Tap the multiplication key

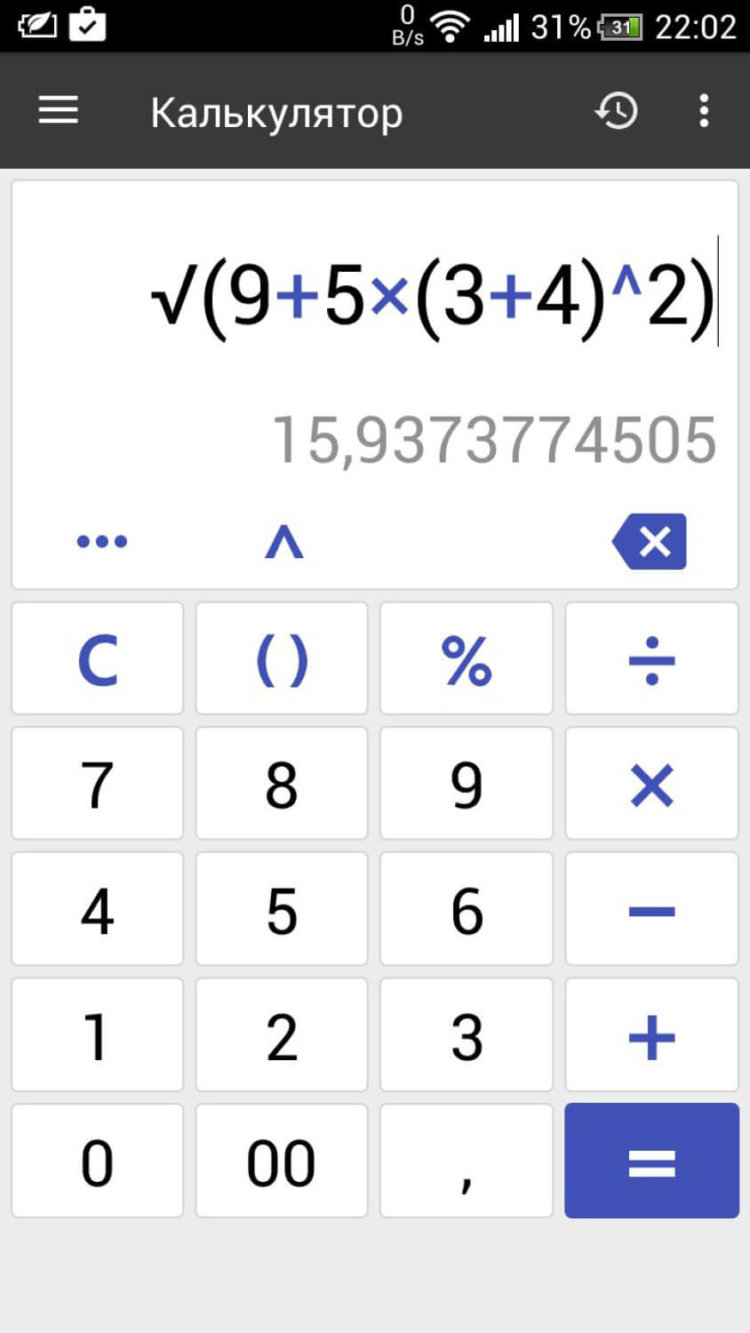pos(651,783)
